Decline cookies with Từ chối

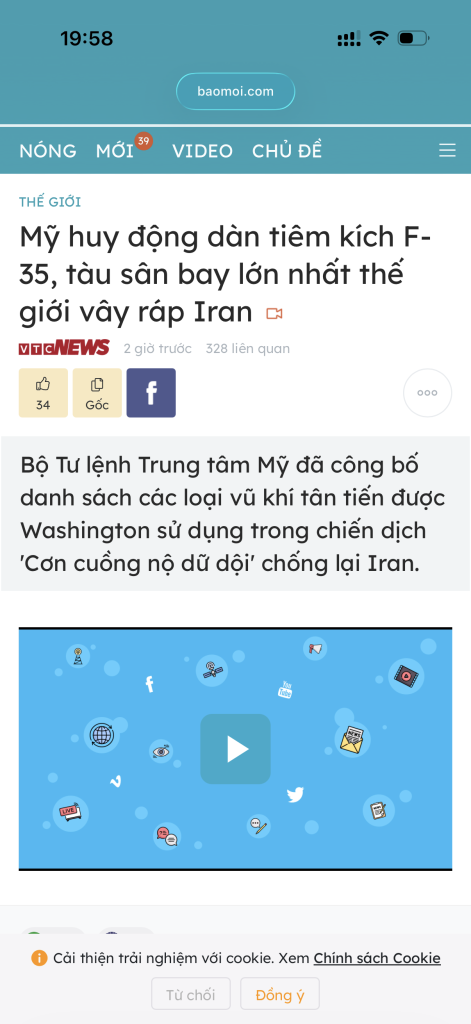point(191,995)
